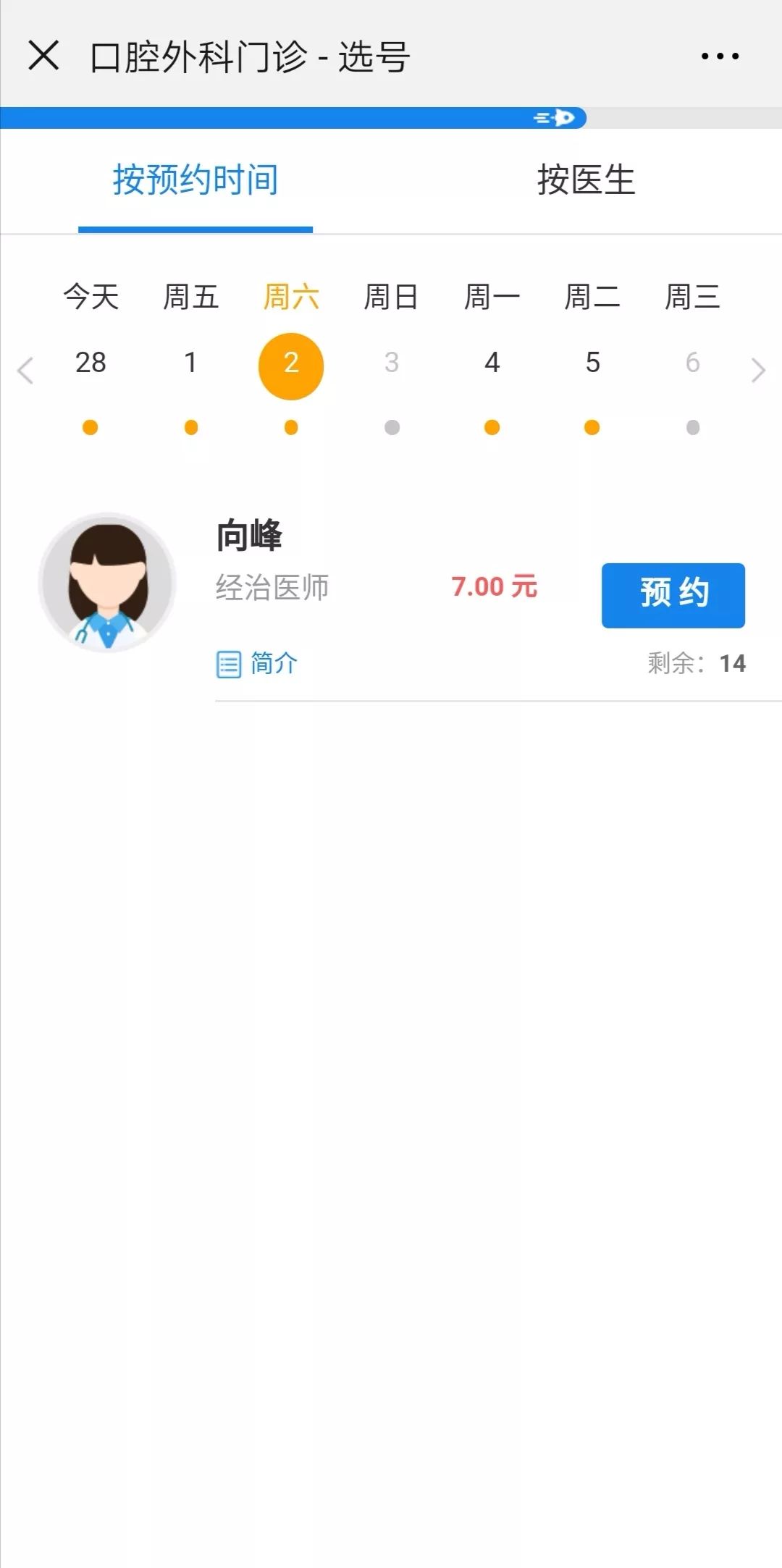Select Tuesday the 5th
The height and width of the screenshot is (1568, 782).
(x=592, y=363)
